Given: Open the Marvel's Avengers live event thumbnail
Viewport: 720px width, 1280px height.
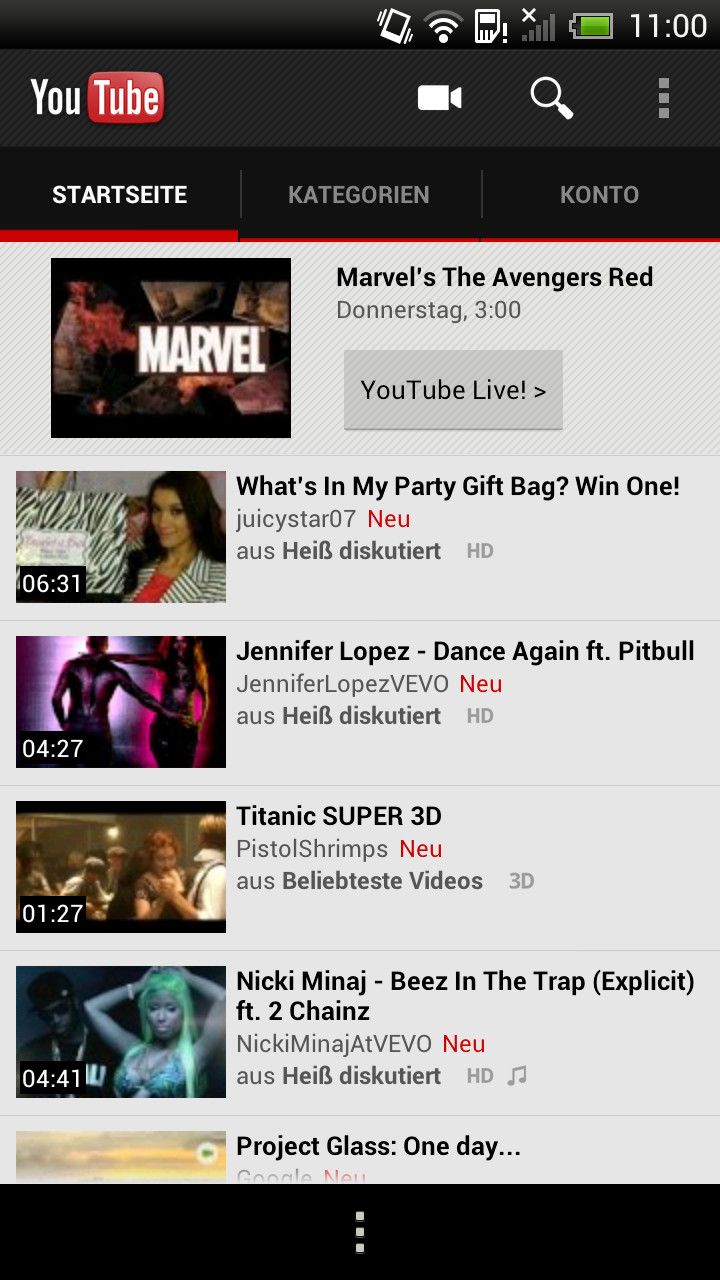Looking at the screenshot, I should pyautogui.click(x=171, y=348).
